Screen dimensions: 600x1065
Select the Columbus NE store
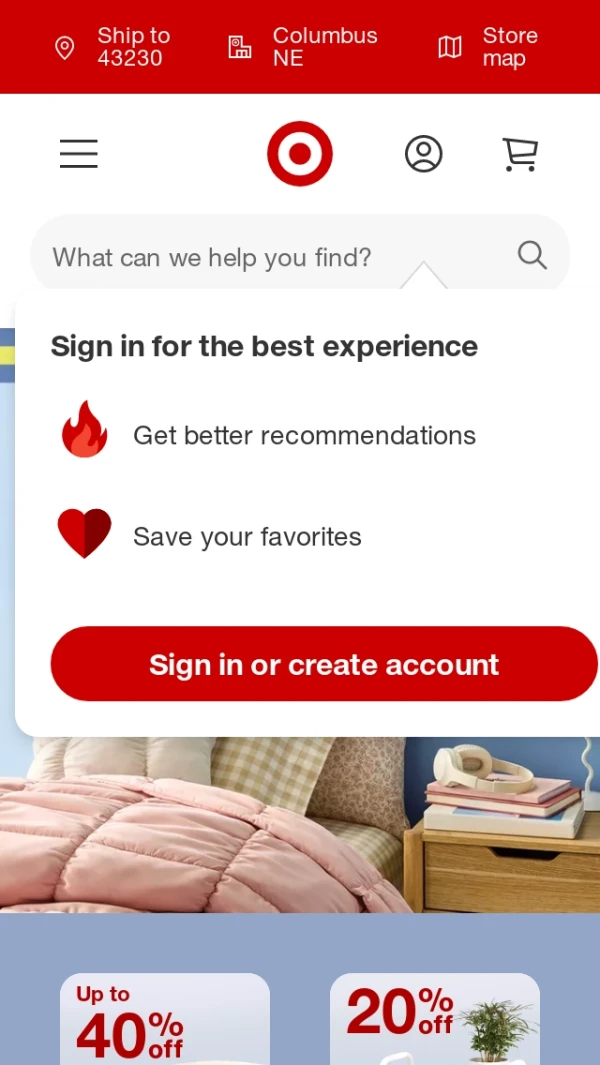[303, 47]
